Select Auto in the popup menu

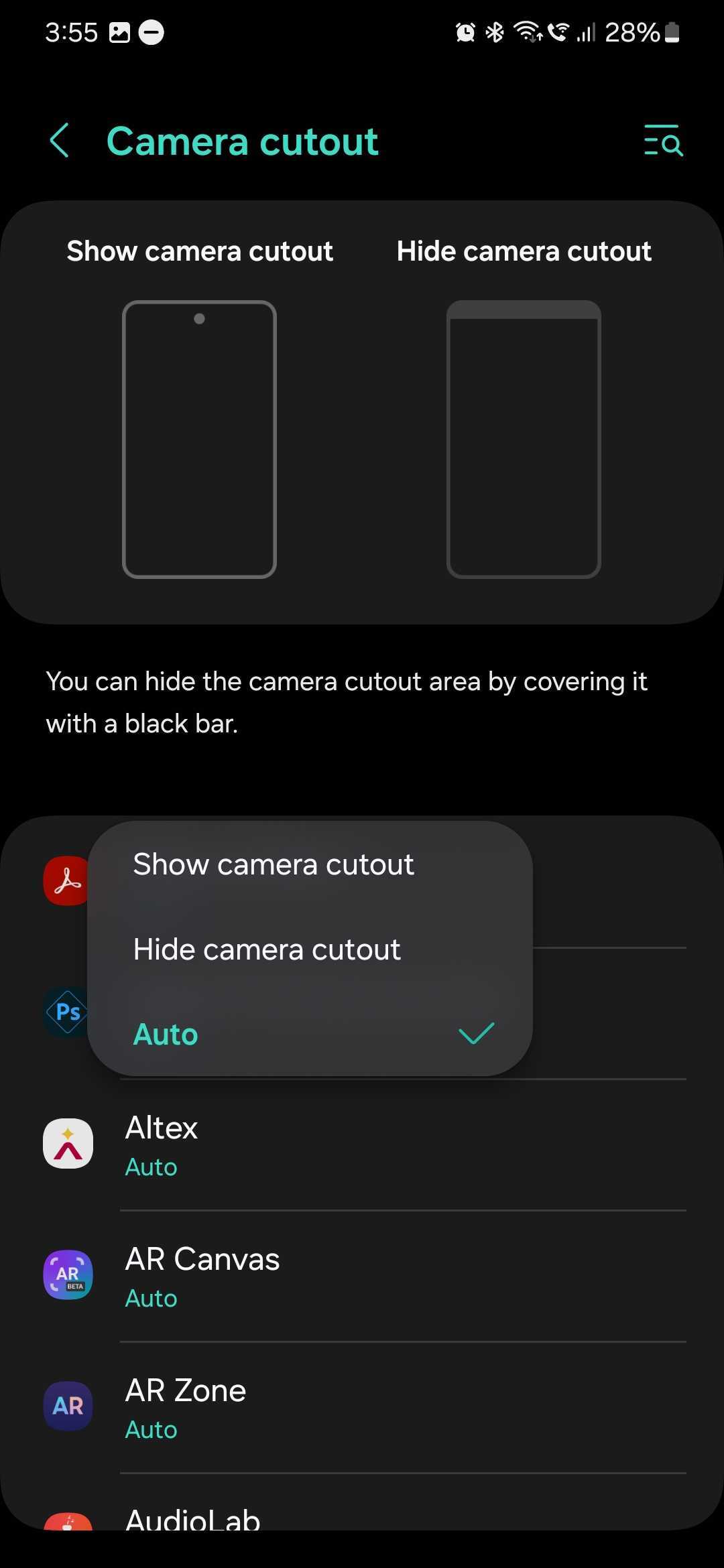(x=310, y=1034)
